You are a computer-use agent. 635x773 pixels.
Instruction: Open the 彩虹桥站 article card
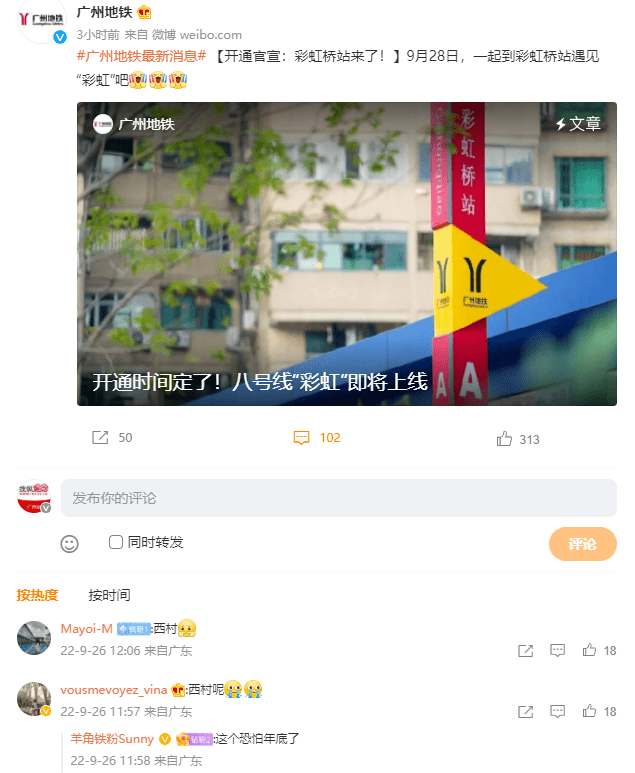346,254
